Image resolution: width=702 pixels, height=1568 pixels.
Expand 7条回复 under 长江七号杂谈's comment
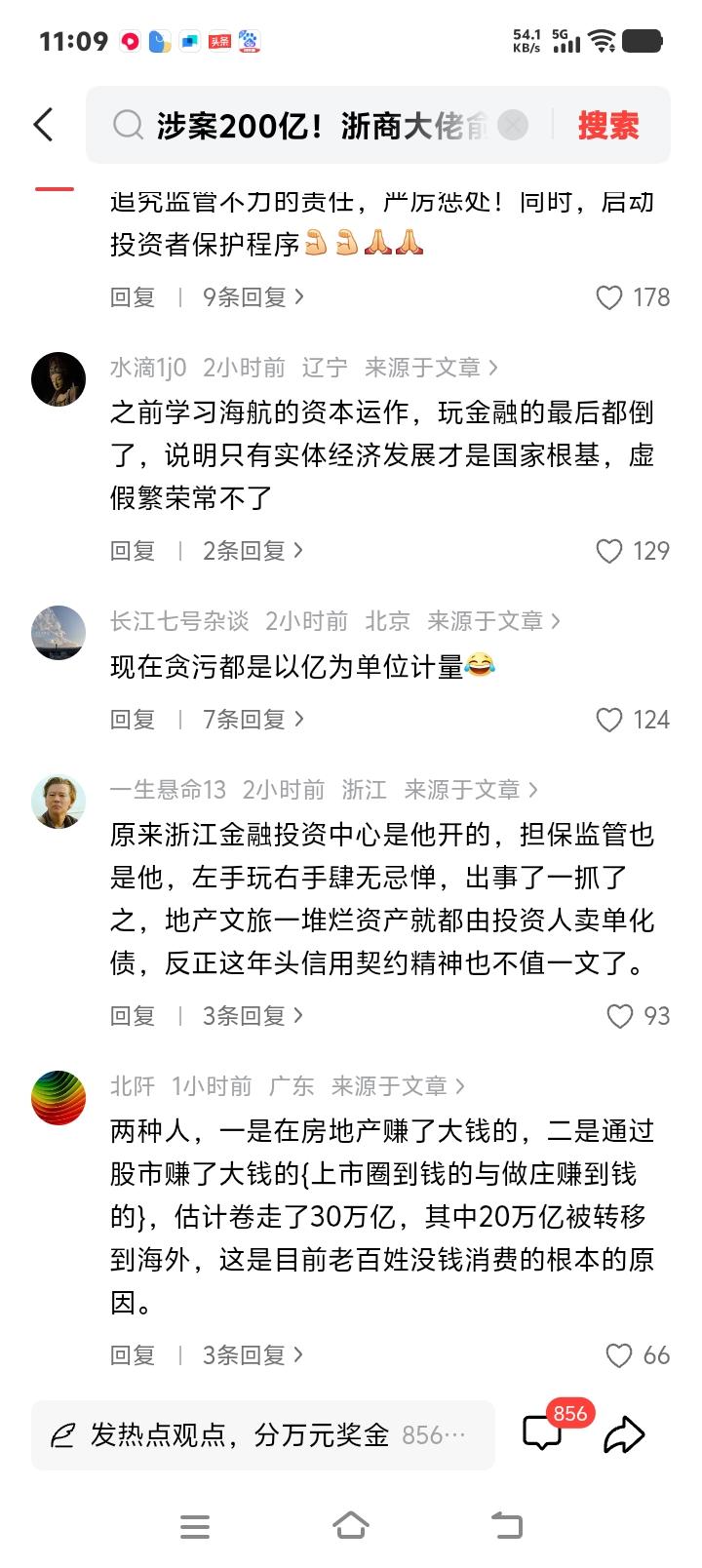click(253, 720)
